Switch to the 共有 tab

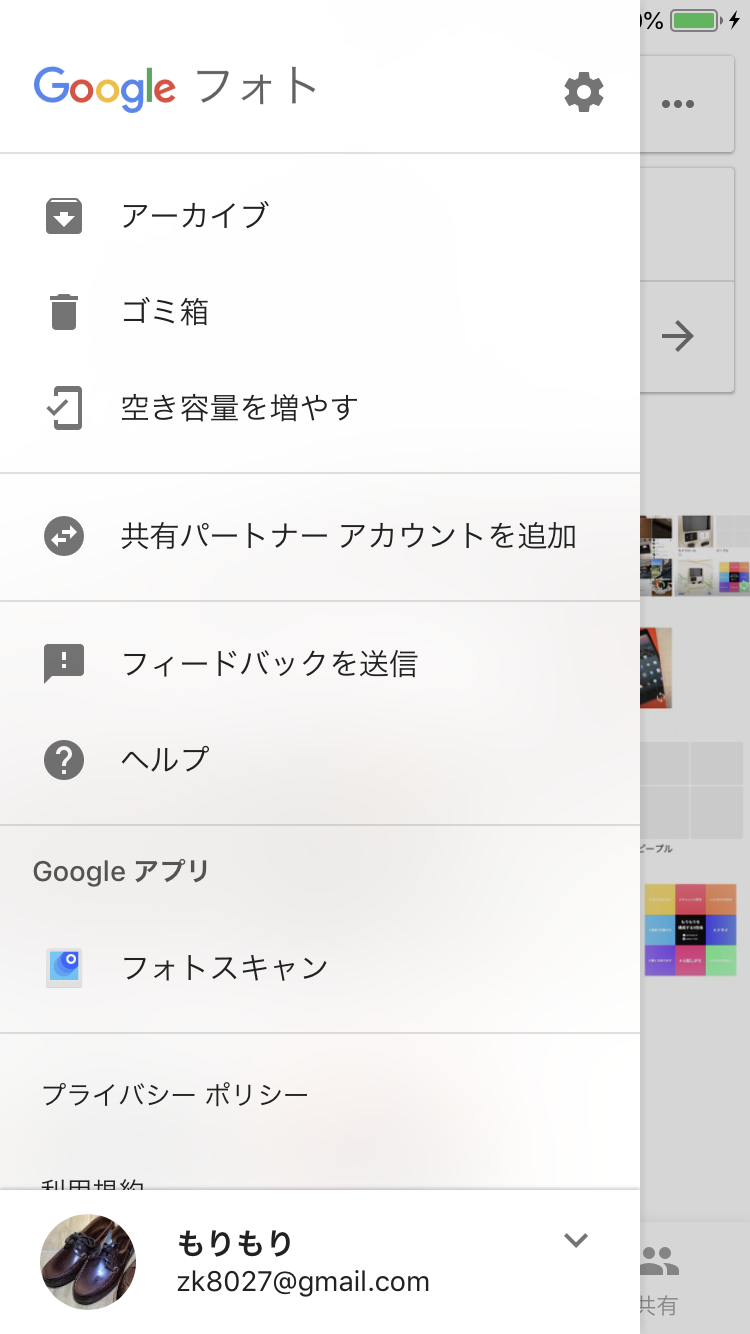(x=658, y=1280)
